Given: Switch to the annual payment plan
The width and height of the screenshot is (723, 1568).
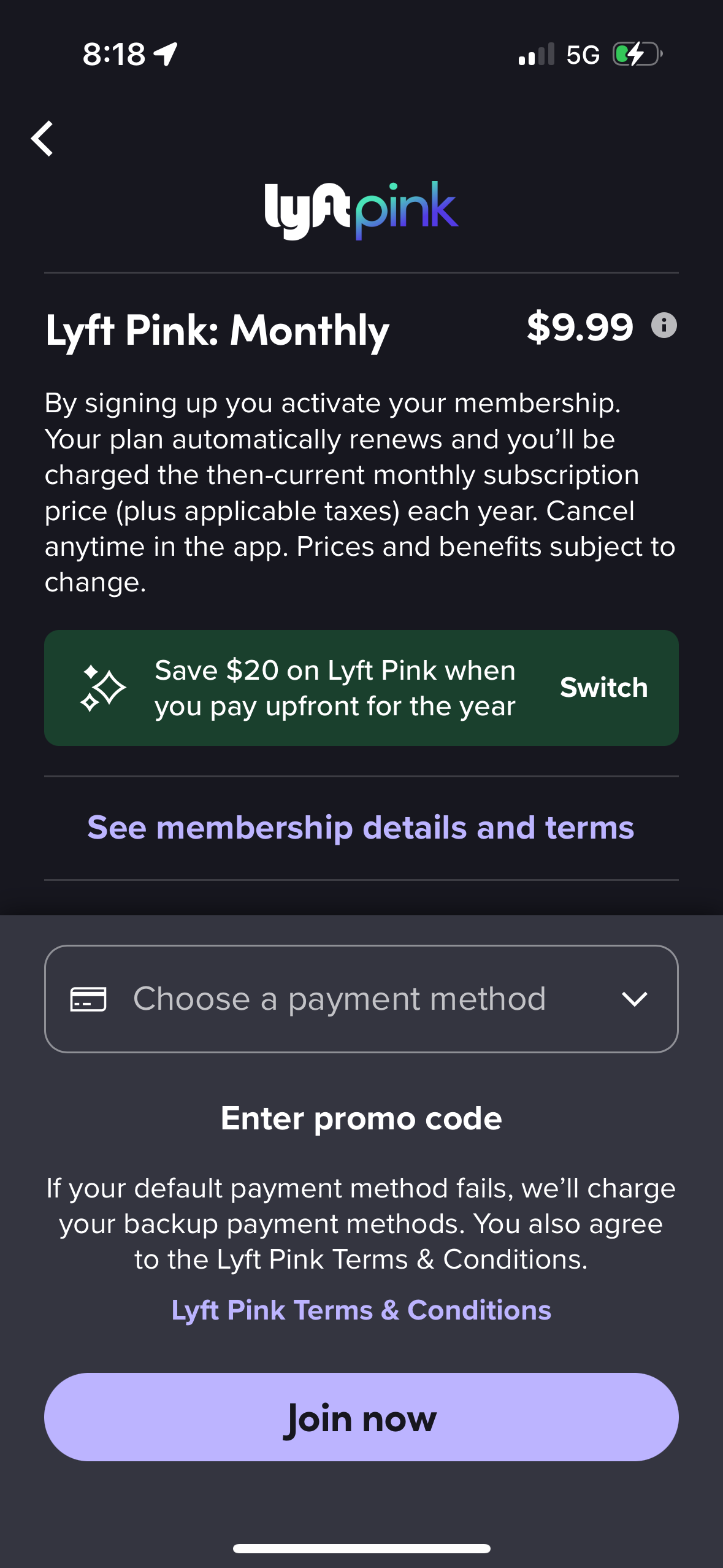Looking at the screenshot, I should (603, 688).
